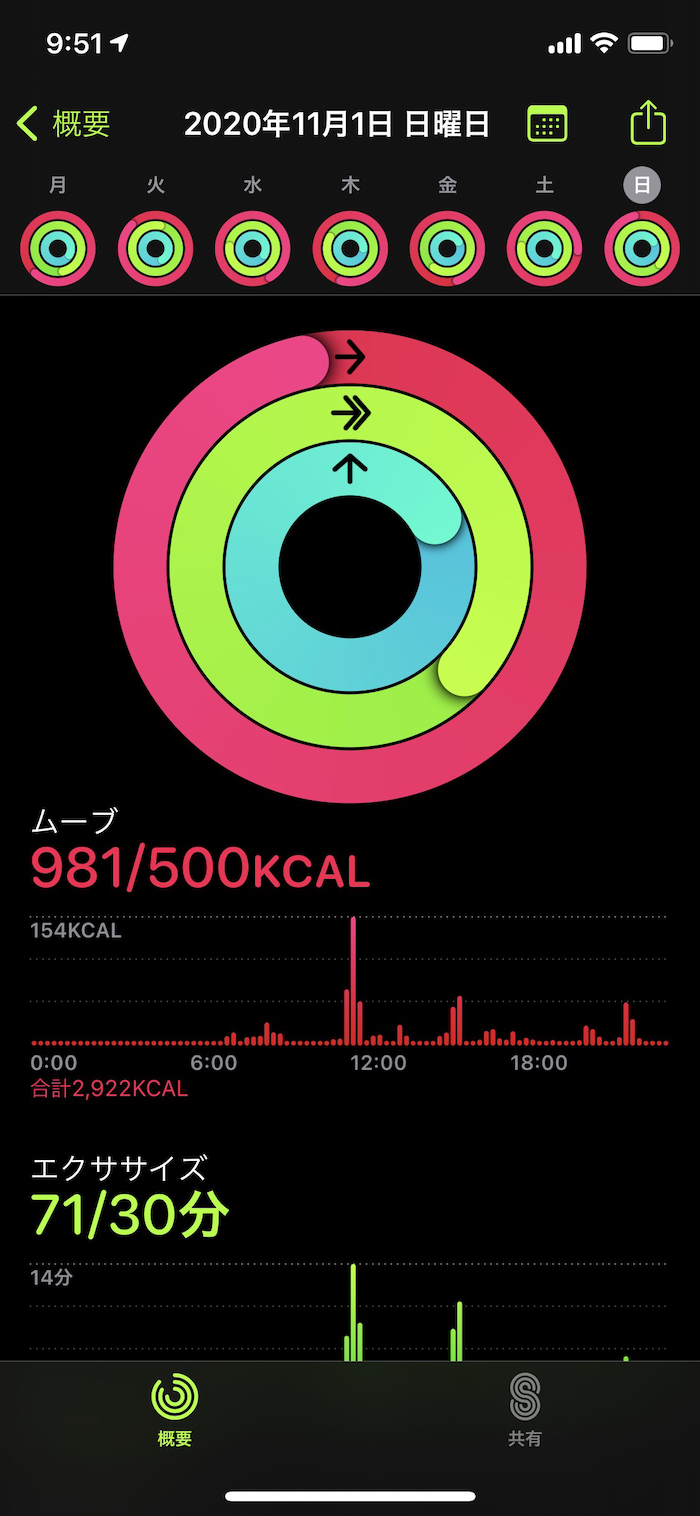700x1516 pixels.
Task: Switch to the 共有 tab
Action: (525, 1410)
